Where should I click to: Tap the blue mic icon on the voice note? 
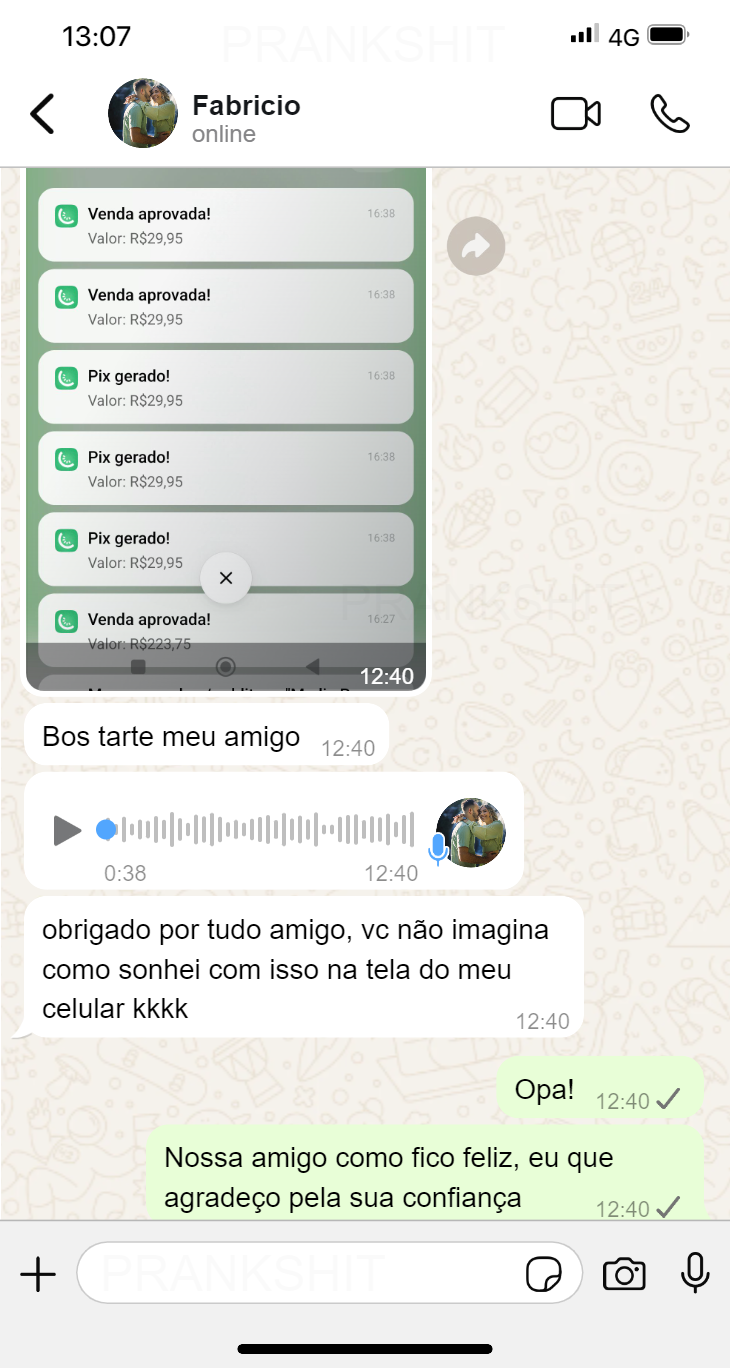437,847
